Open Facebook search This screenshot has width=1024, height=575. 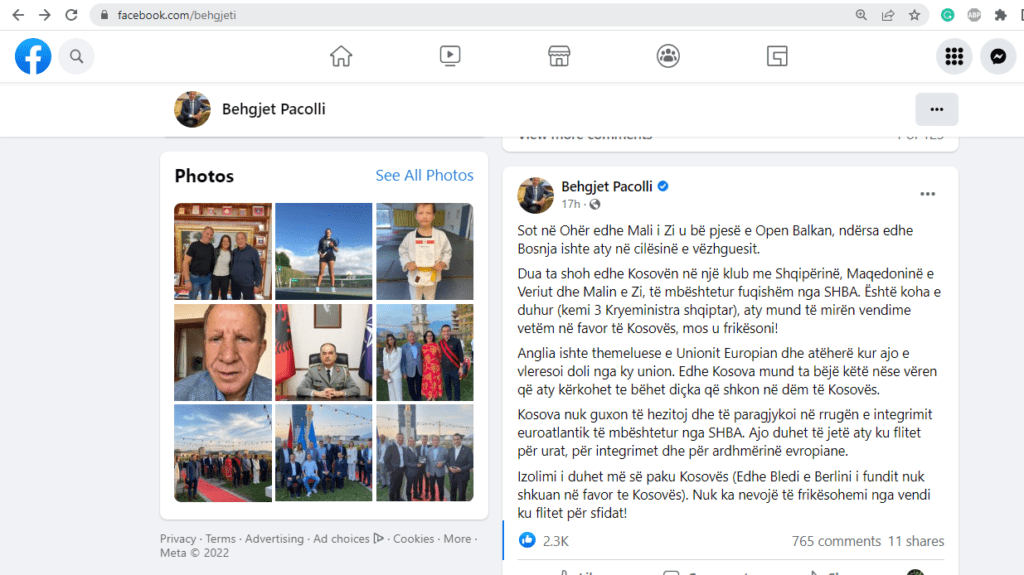[76, 56]
